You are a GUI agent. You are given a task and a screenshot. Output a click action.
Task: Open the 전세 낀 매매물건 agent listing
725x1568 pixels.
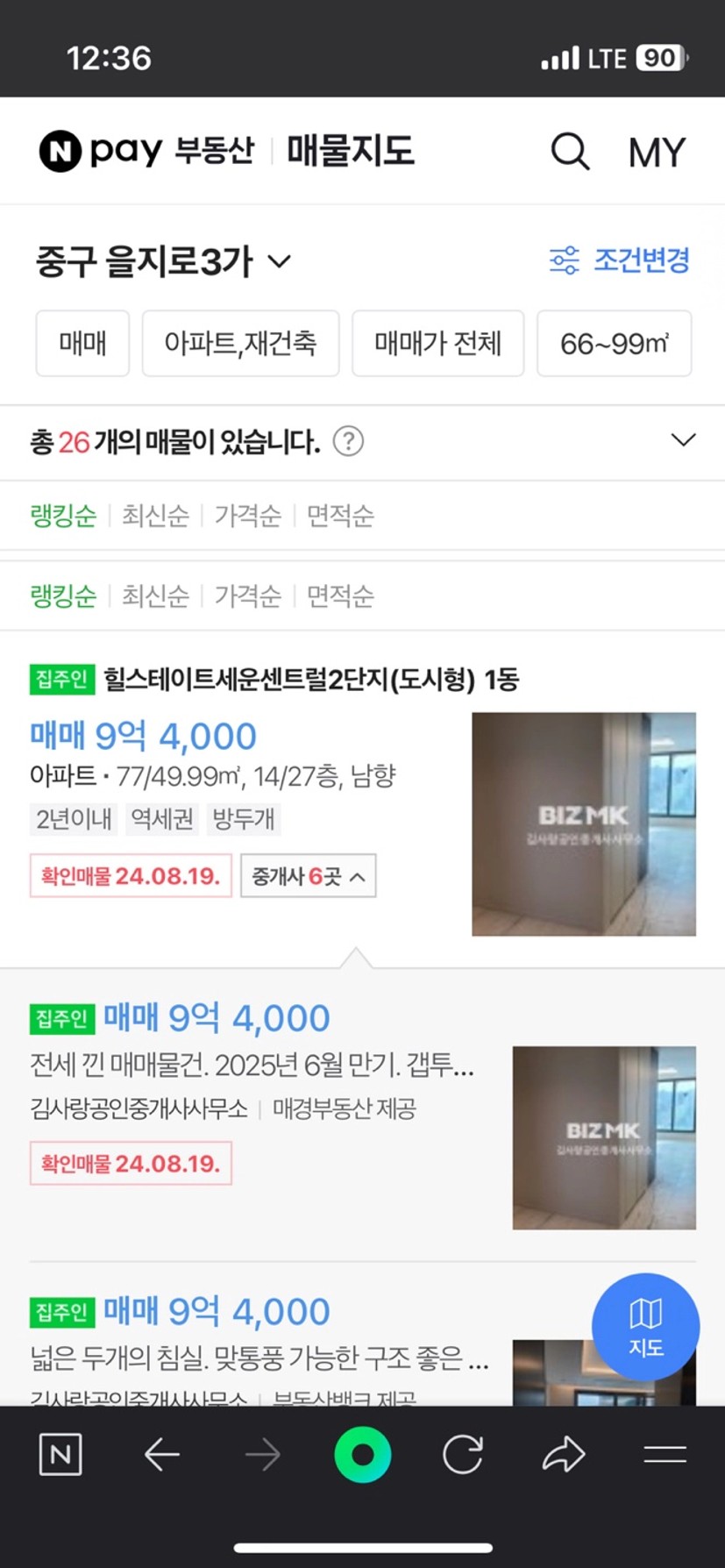[252, 1066]
